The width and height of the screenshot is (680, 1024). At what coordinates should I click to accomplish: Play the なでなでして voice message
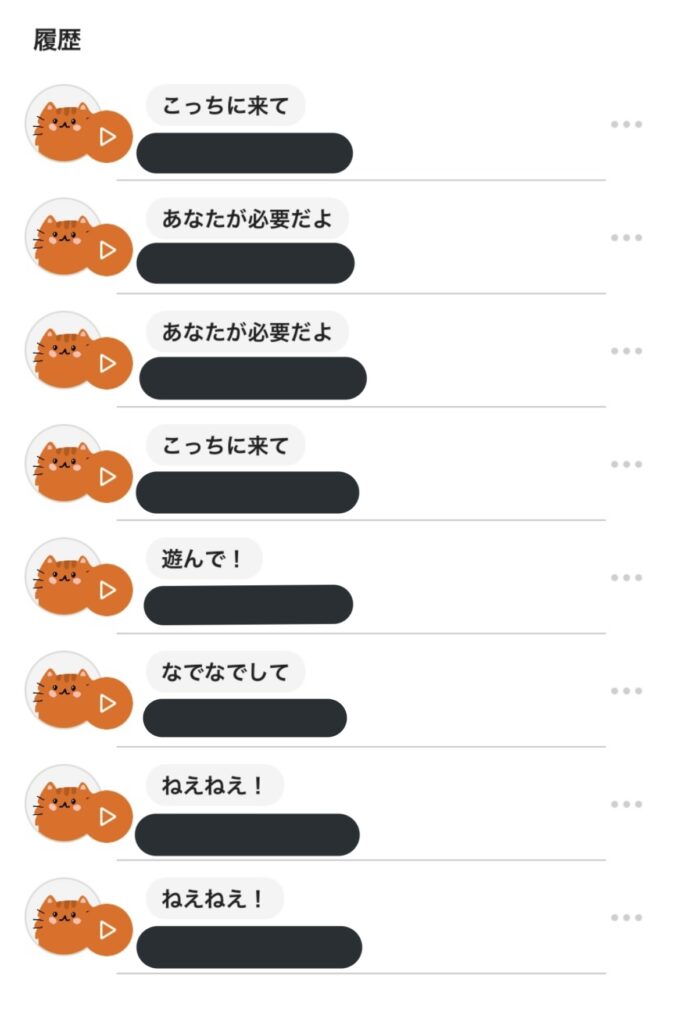[108, 703]
